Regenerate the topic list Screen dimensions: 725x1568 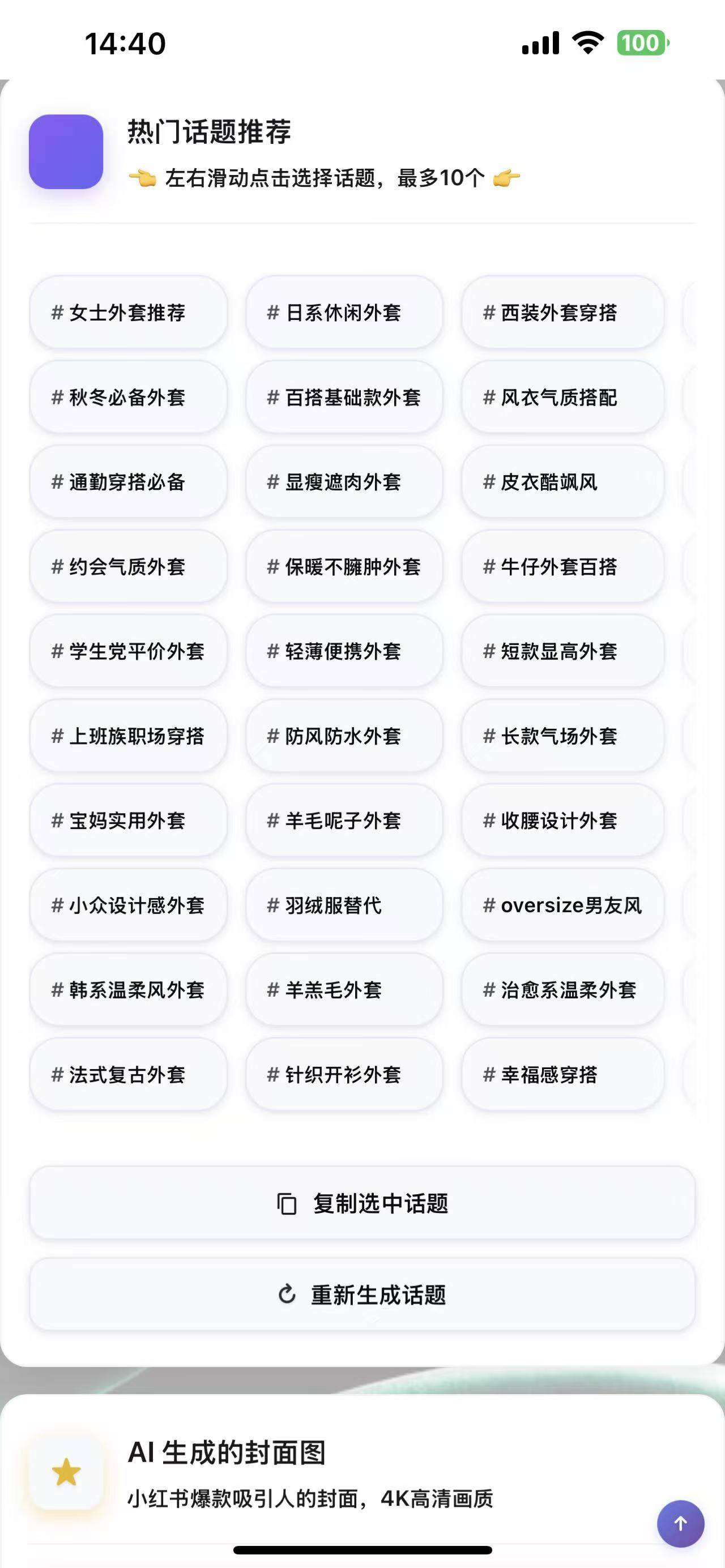click(362, 1293)
